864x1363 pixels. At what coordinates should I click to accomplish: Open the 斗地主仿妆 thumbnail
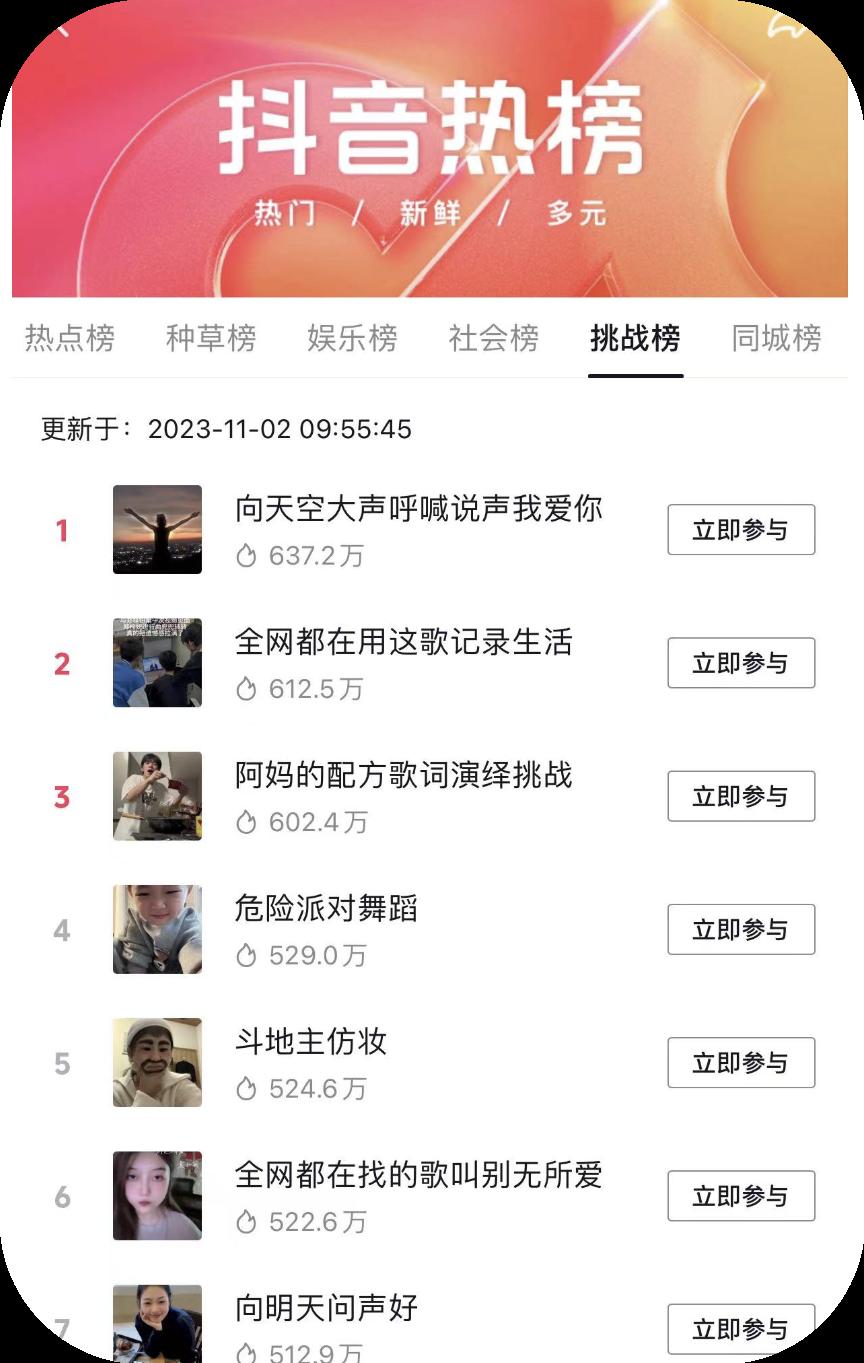(x=157, y=1063)
